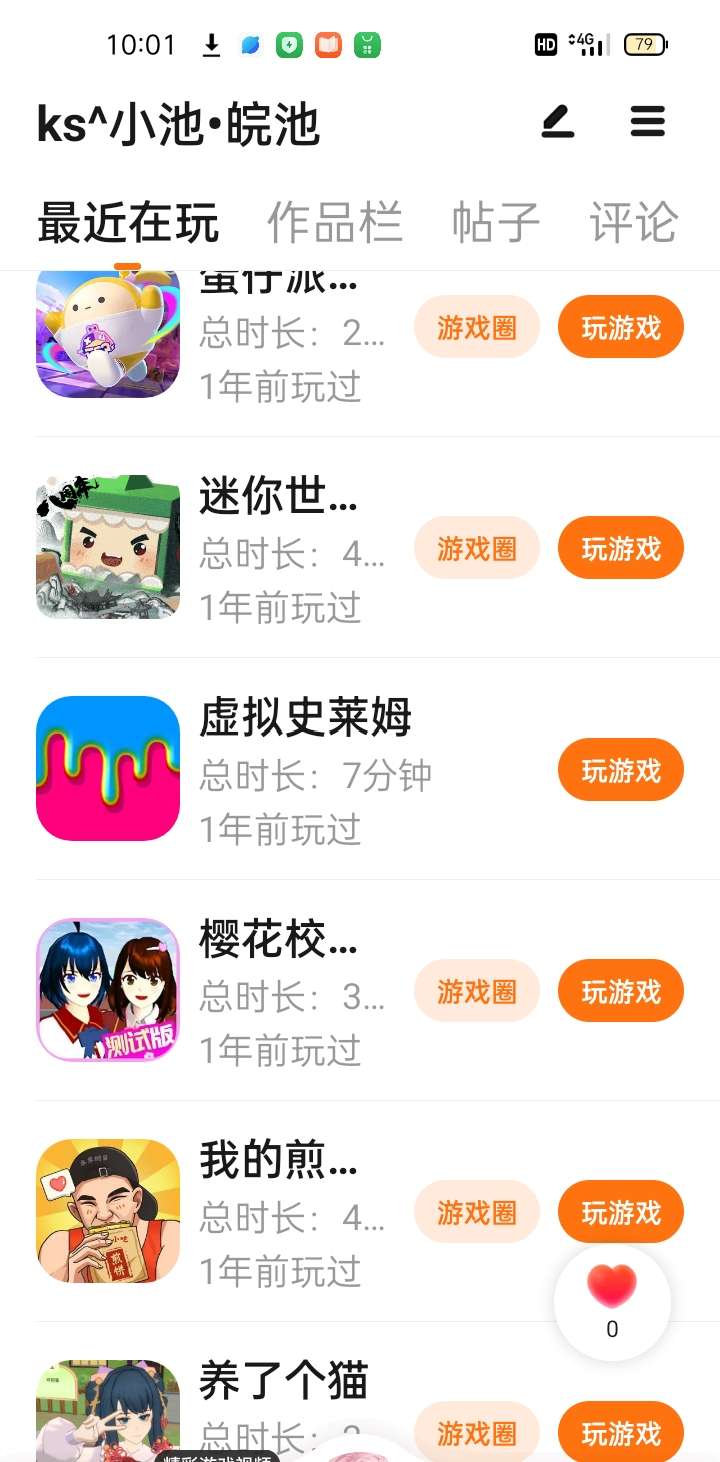Select the 最近在玩 tab

point(128,222)
